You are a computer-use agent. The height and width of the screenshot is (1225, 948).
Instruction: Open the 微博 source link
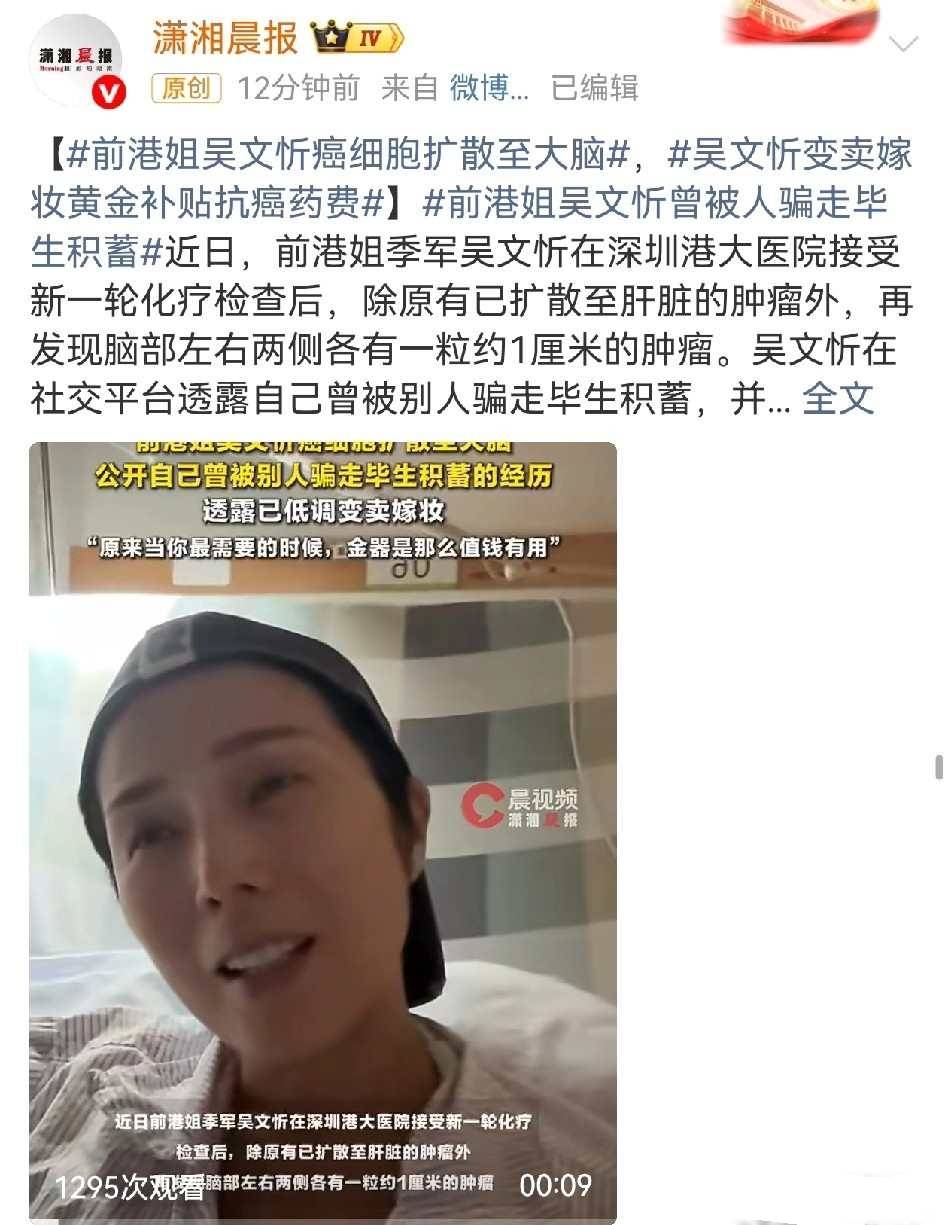[489, 88]
